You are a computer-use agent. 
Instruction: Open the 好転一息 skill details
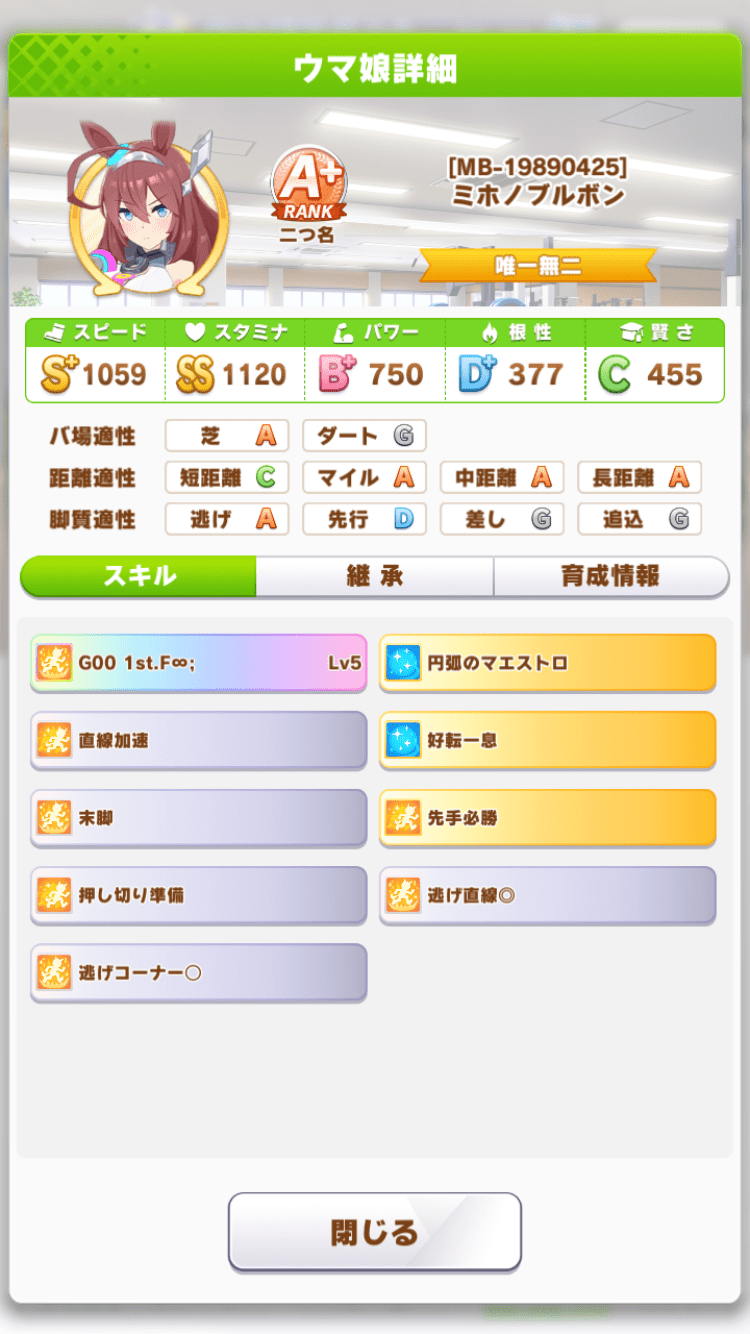pyautogui.click(x=547, y=740)
